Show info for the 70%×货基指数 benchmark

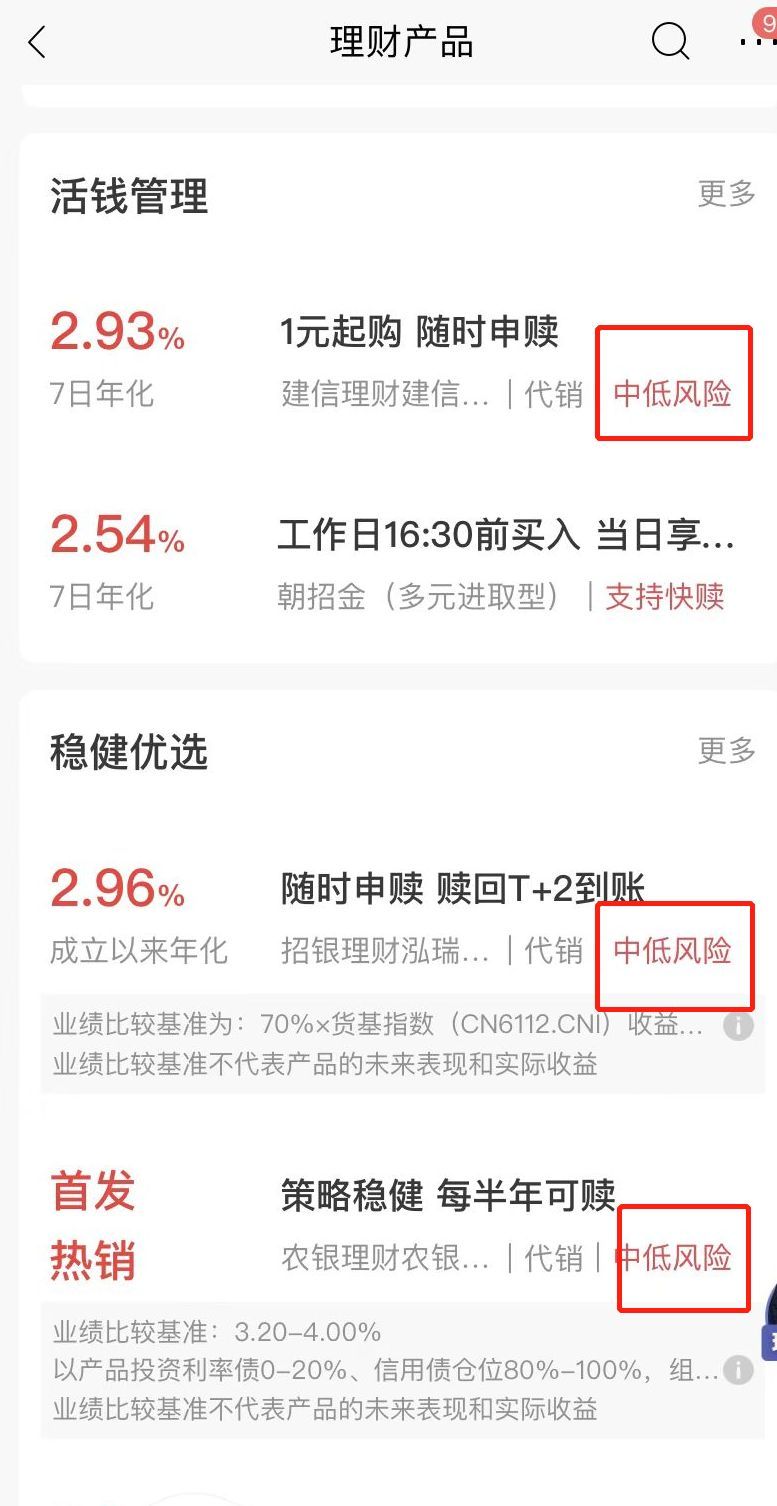pos(738,1026)
